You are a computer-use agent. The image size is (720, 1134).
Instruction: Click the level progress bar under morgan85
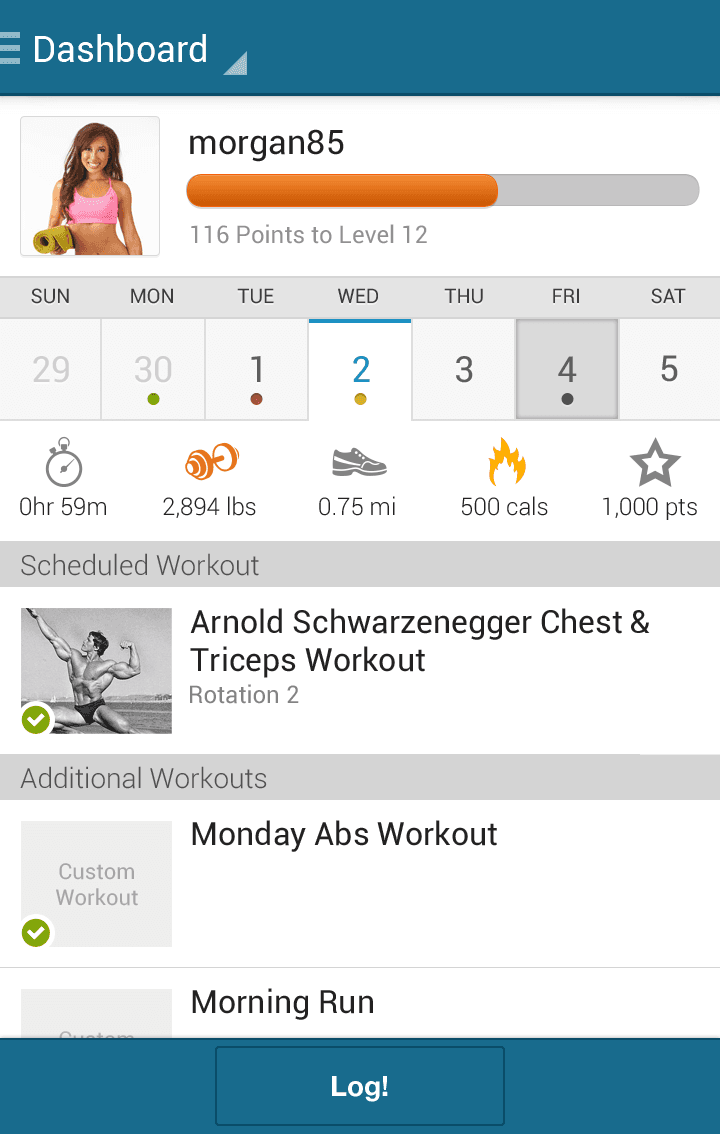tap(444, 190)
